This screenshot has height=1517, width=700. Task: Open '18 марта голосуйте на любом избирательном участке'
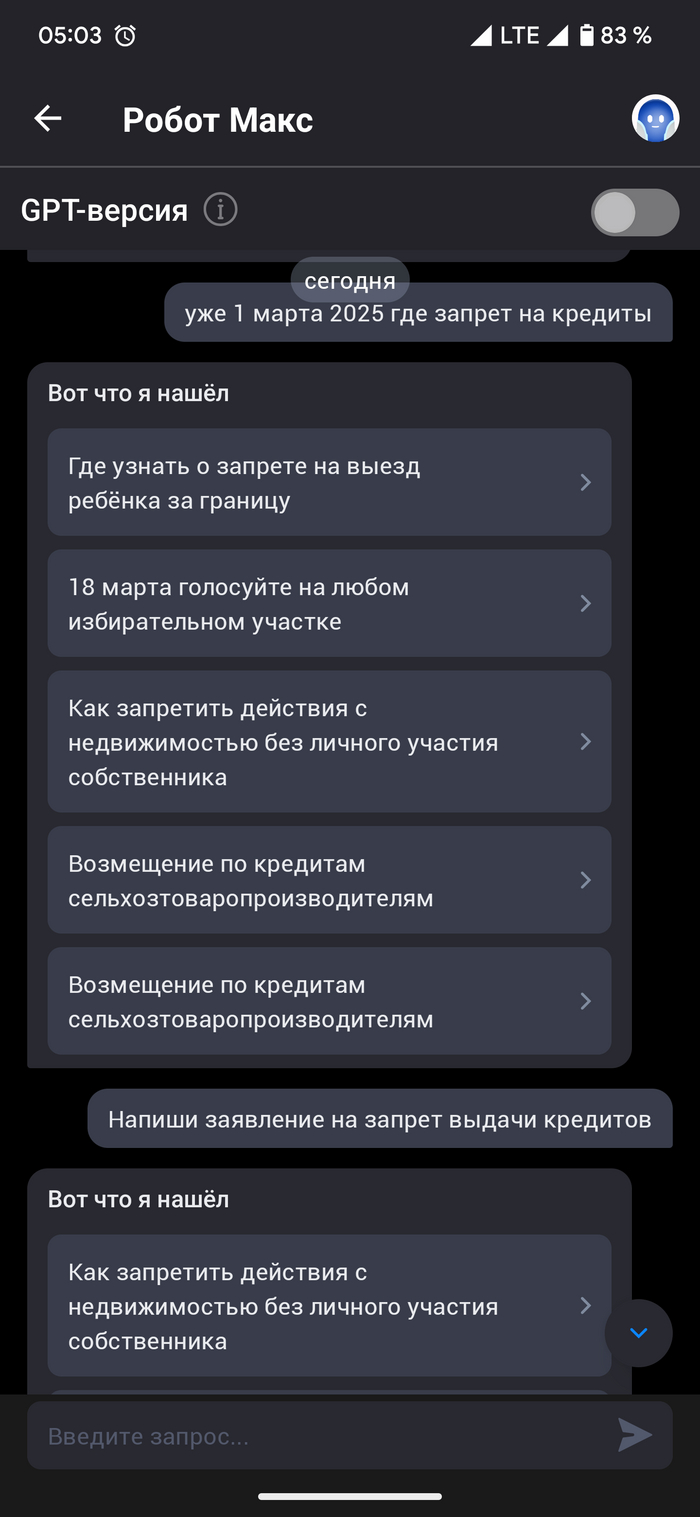click(329, 604)
